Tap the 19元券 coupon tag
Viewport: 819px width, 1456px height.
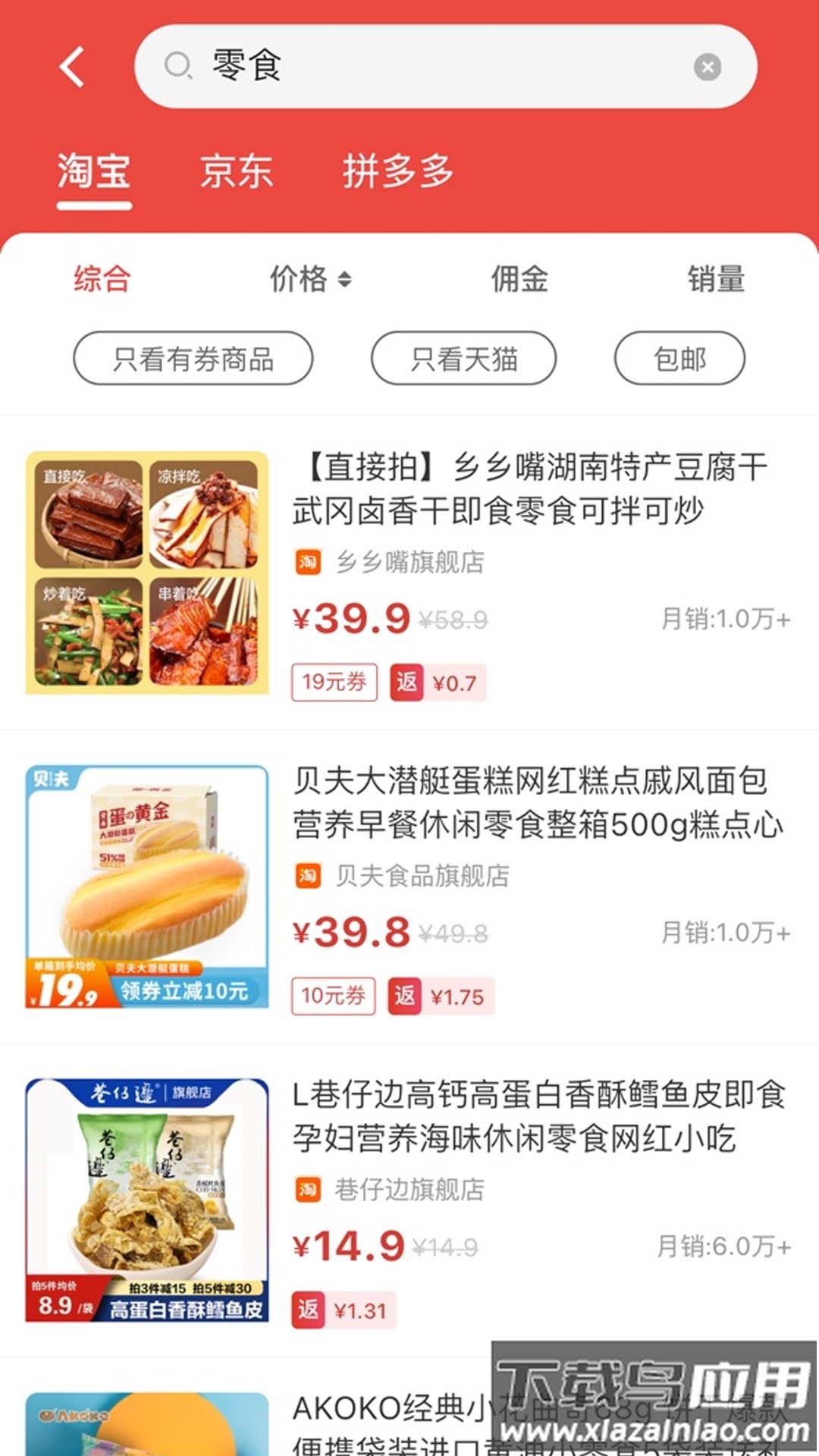[334, 682]
